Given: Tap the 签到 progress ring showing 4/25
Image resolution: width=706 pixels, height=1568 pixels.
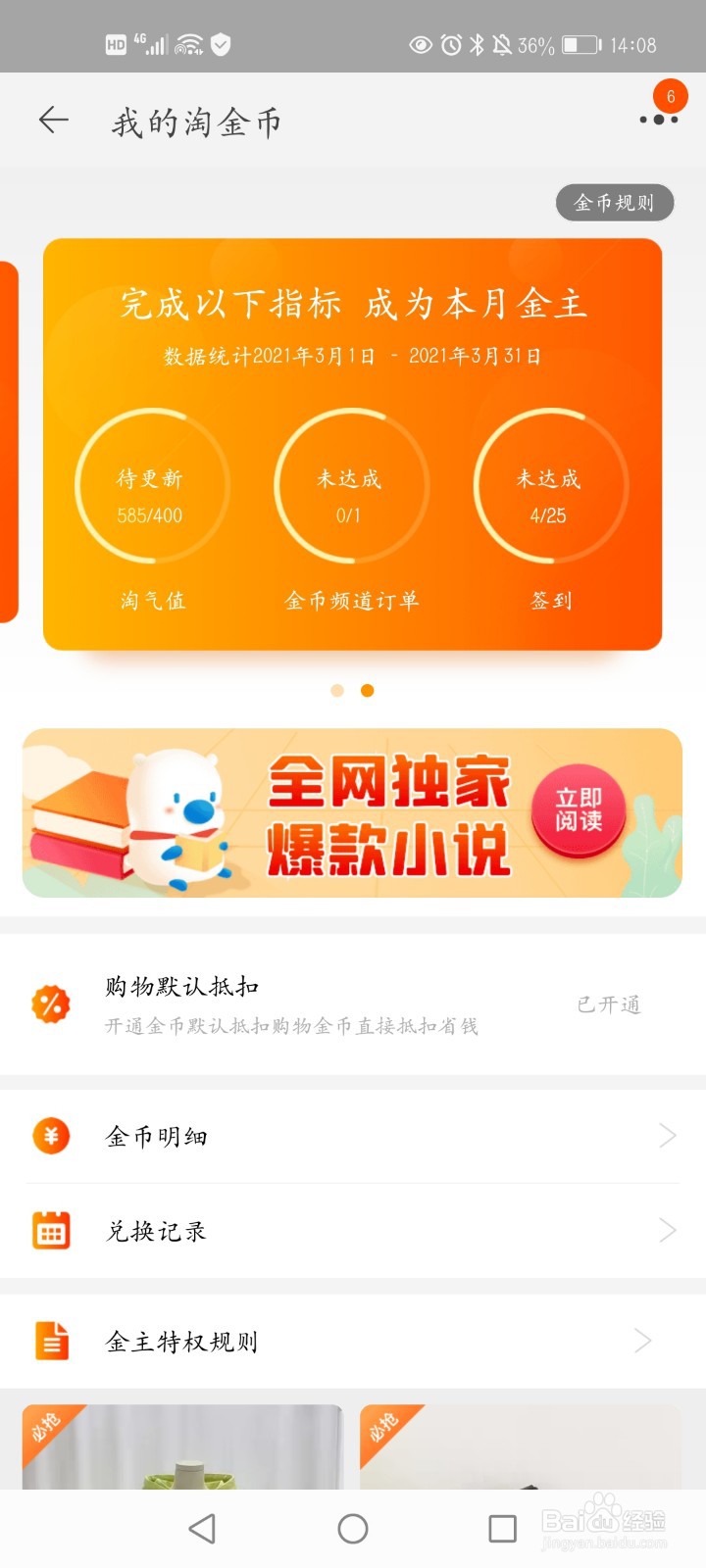Looking at the screenshot, I should tap(552, 487).
